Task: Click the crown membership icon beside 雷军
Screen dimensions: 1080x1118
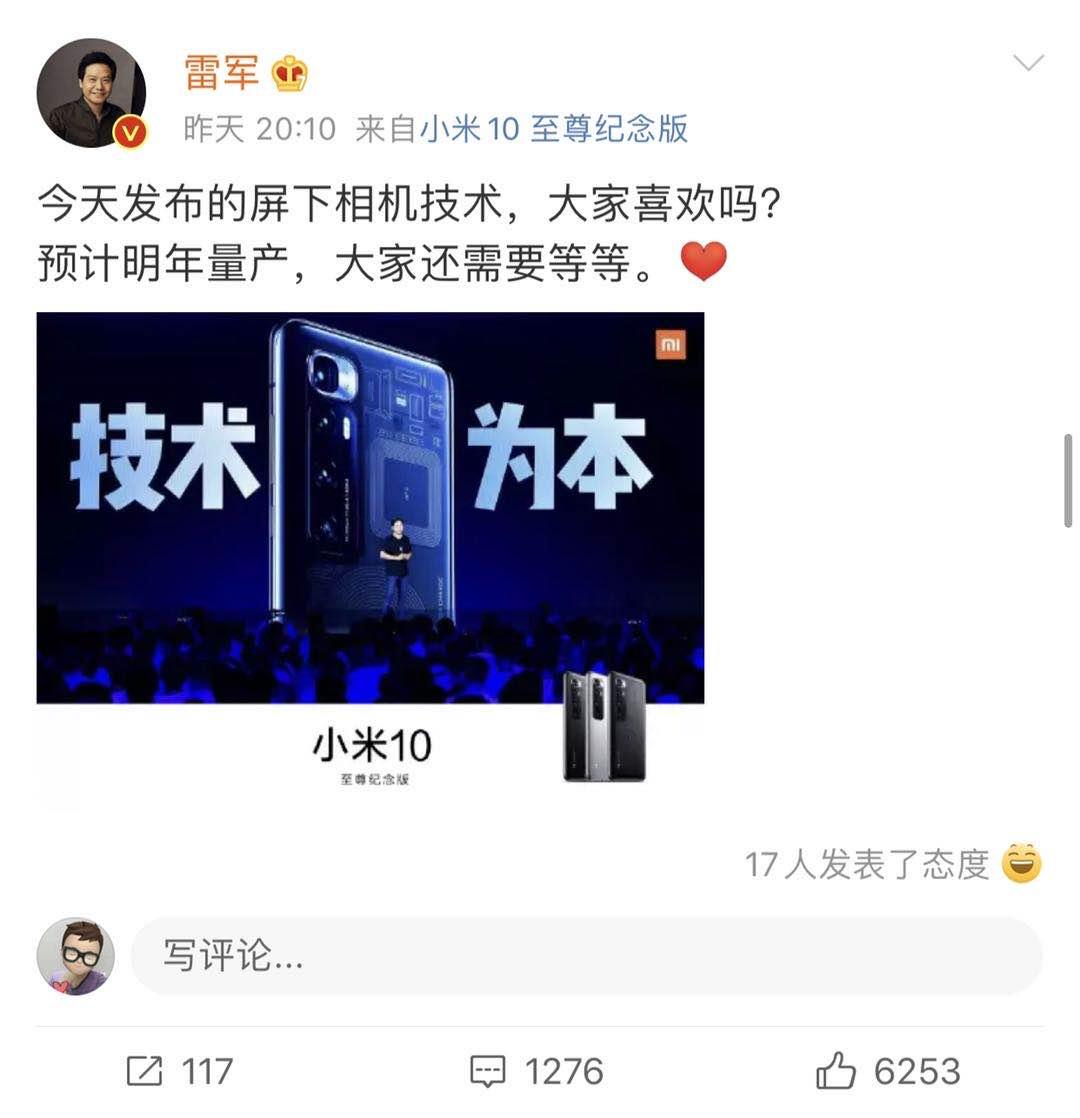Action: (x=287, y=72)
